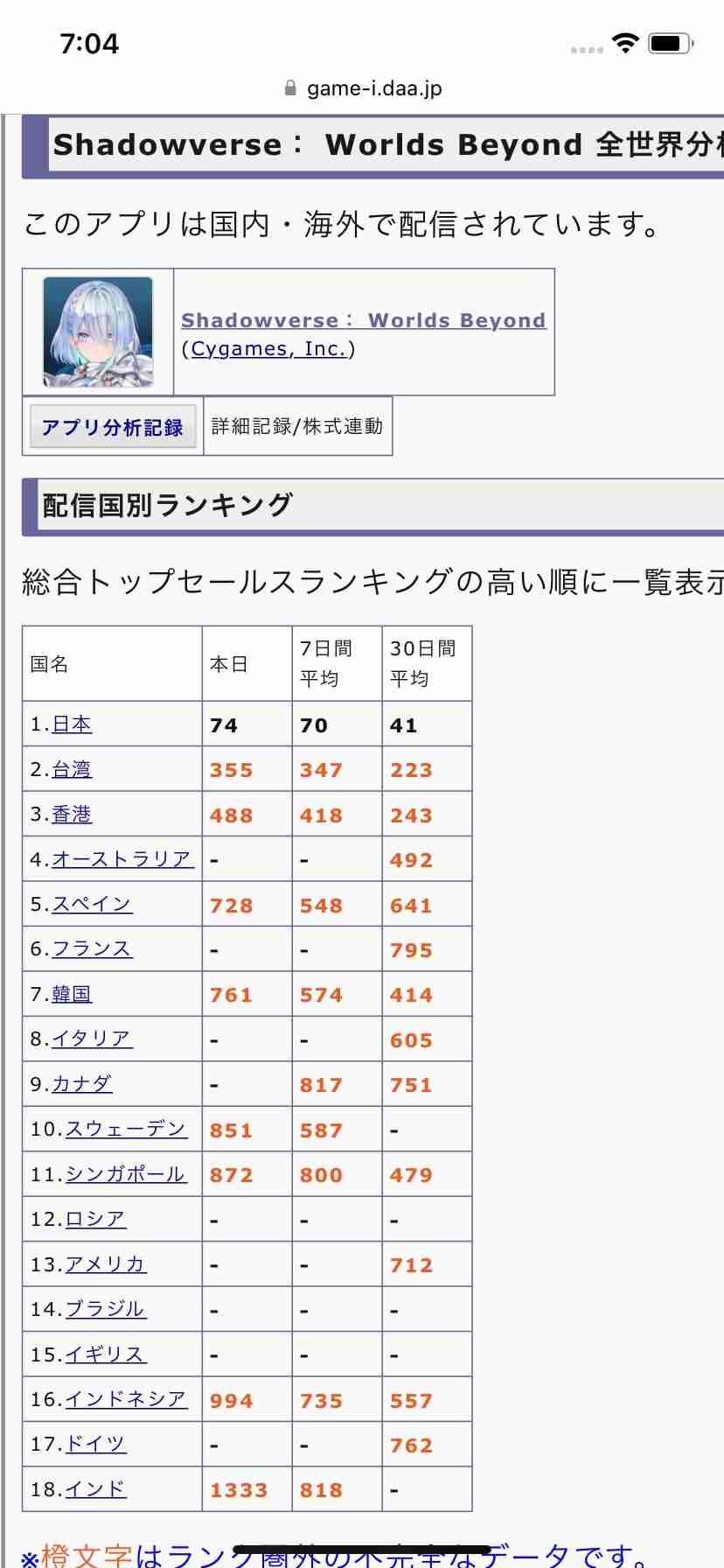Open the Cygames, Inc. developer link
This screenshot has height=1568, width=724.
coord(268,349)
